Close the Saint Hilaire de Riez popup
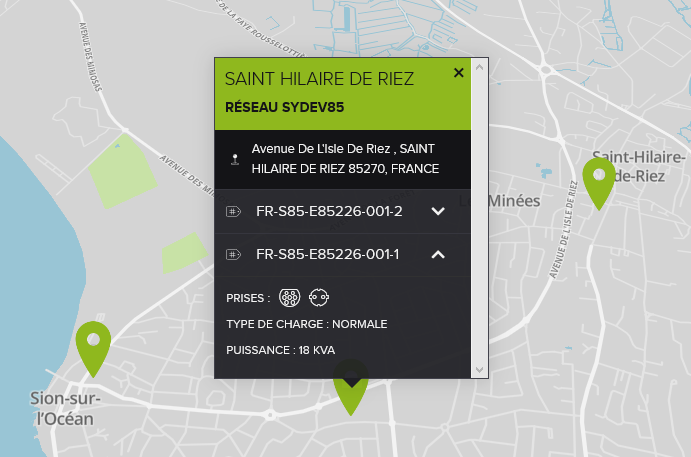The width and height of the screenshot is (691, 457). tap(458, 72)
